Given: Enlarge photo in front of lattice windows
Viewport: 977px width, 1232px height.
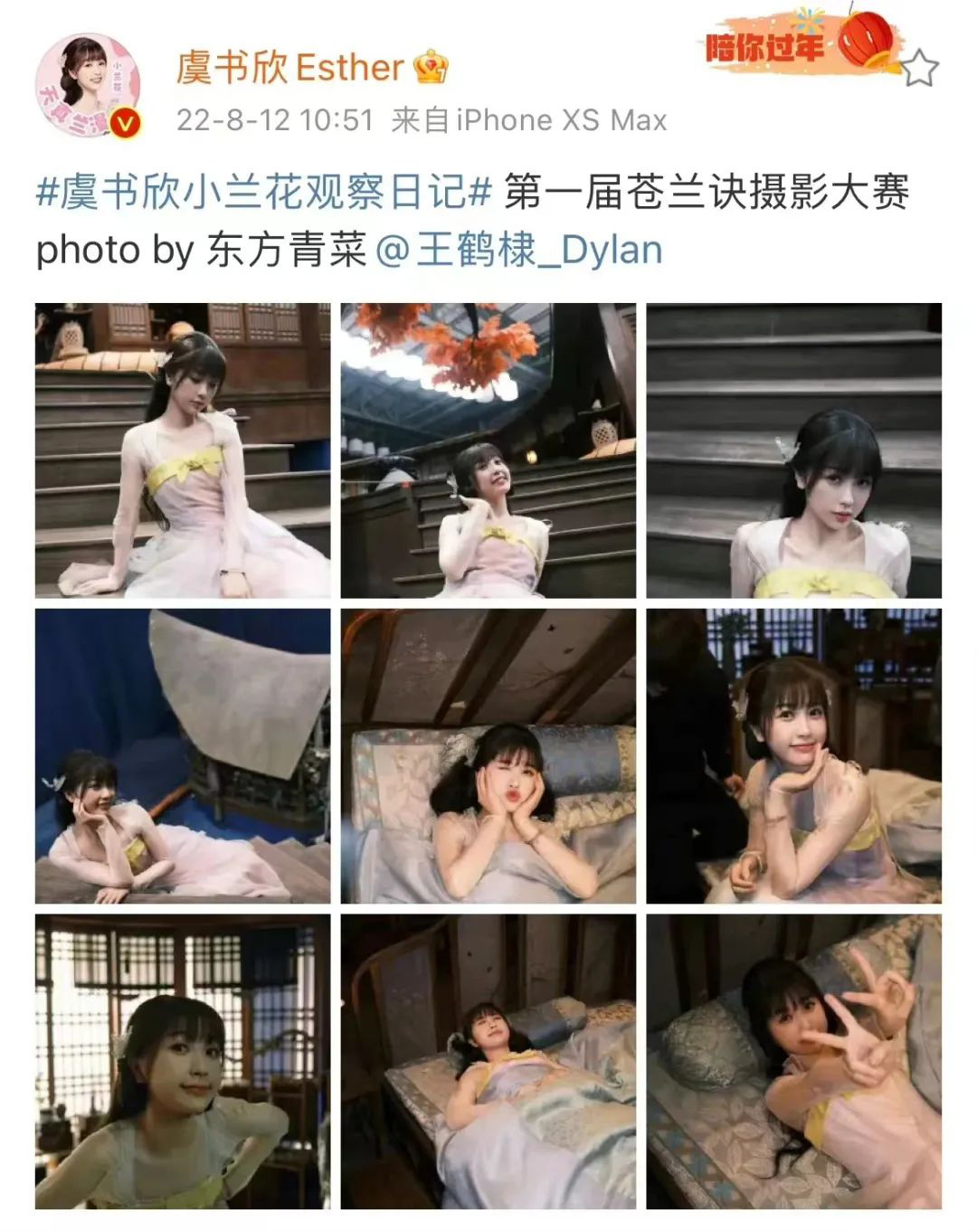Looking at the screenshot, I should [x=183, y=1061].
